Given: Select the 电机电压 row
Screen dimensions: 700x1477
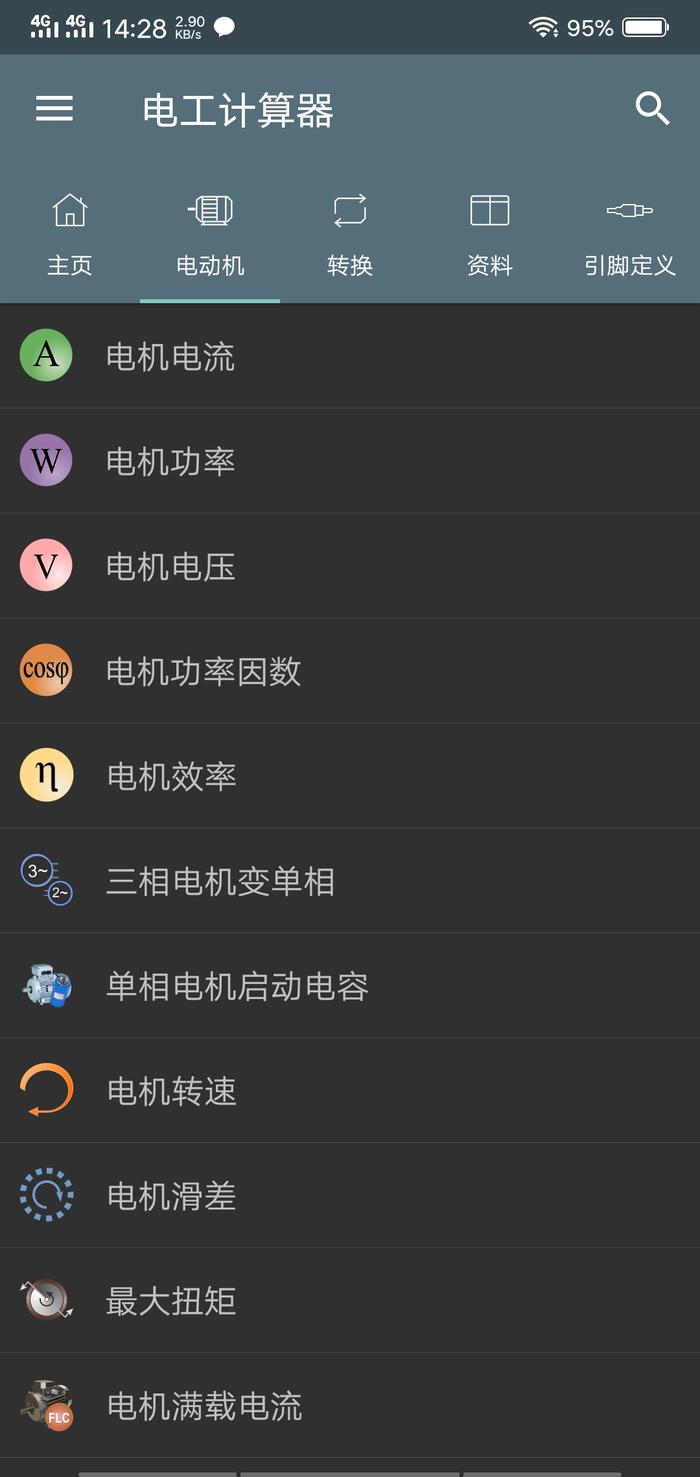Looking at the screenshot, I should click(x=350, y=566).
